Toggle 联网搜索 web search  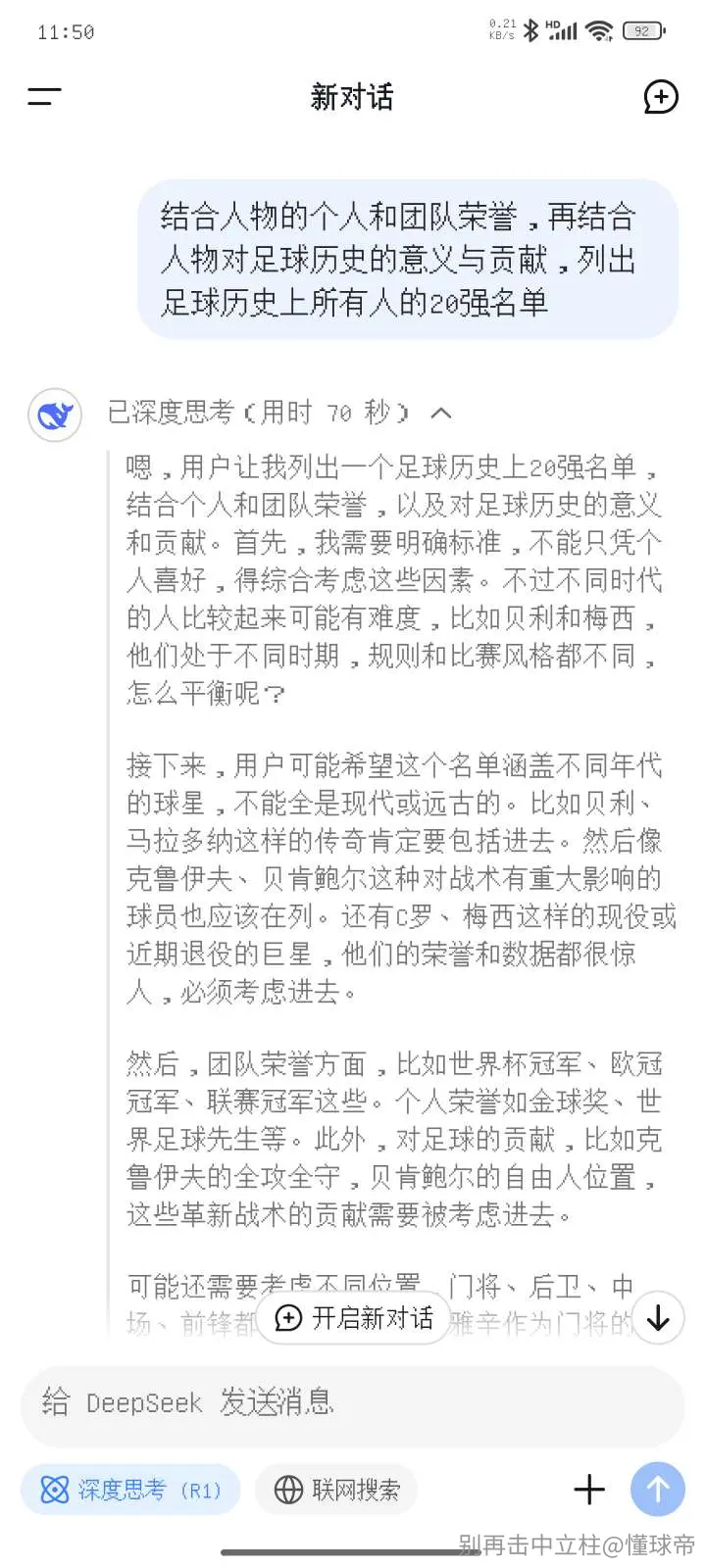[336, 1490]
